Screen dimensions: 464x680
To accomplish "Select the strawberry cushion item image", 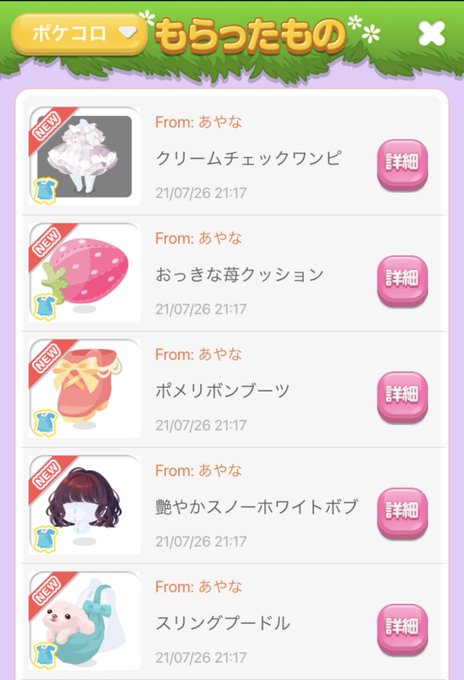I will [x=85, y=272].
